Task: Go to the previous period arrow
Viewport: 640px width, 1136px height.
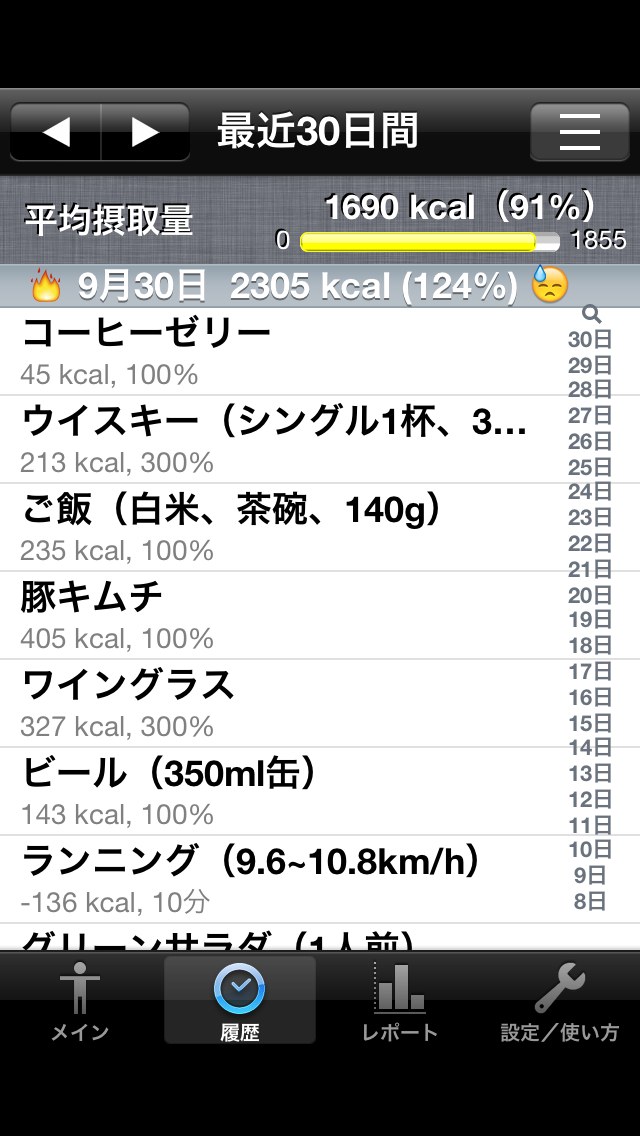Action: click(56, 132)
